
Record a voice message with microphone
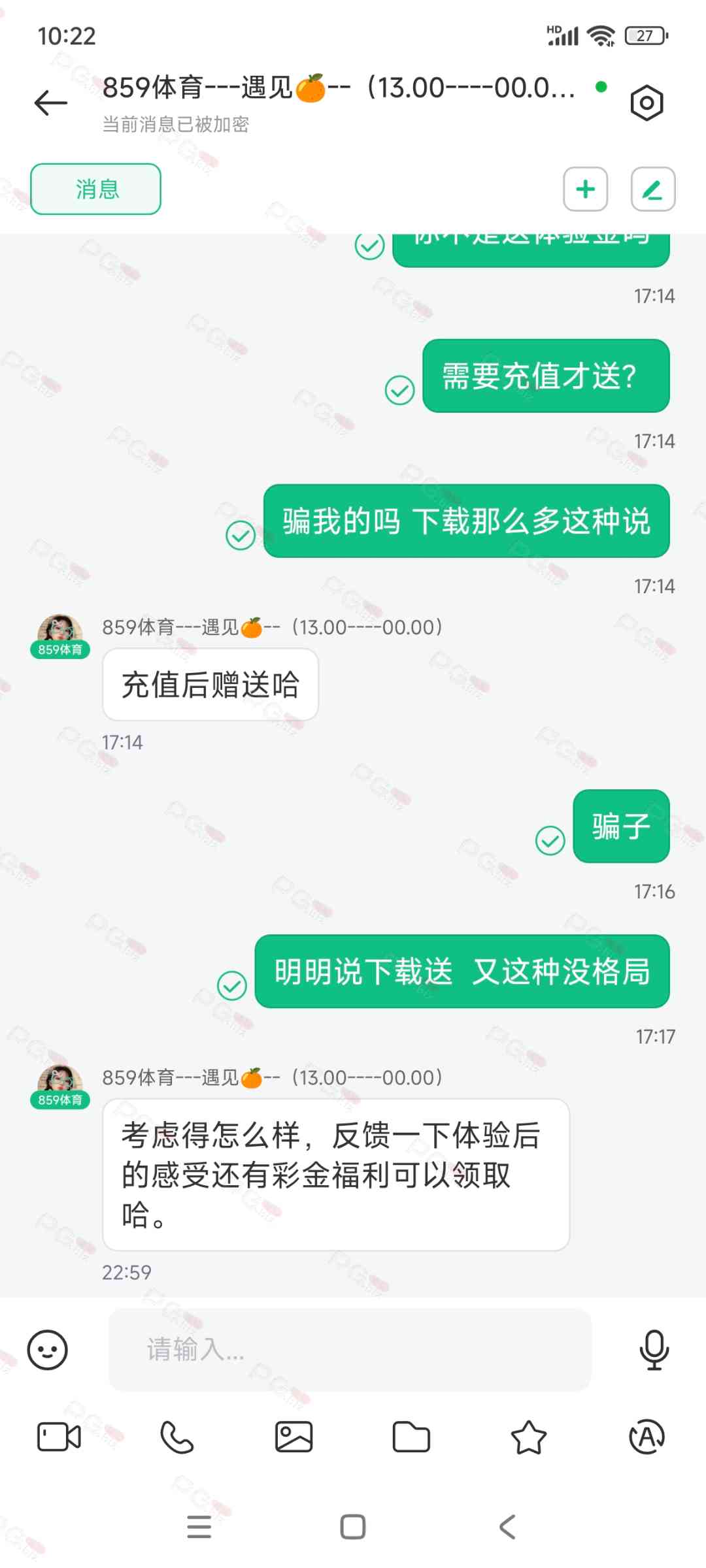point(654,1349)
